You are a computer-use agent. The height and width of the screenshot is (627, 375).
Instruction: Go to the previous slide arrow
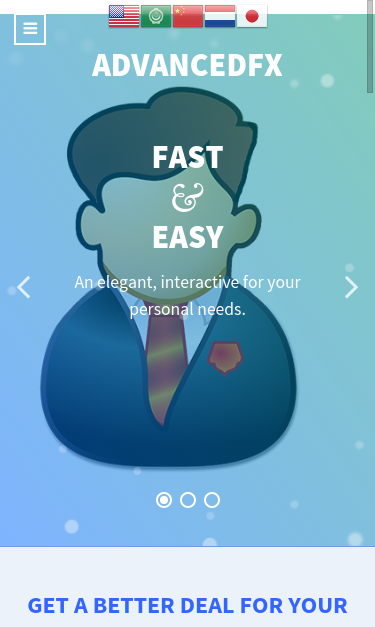click(x=24, y=287)
